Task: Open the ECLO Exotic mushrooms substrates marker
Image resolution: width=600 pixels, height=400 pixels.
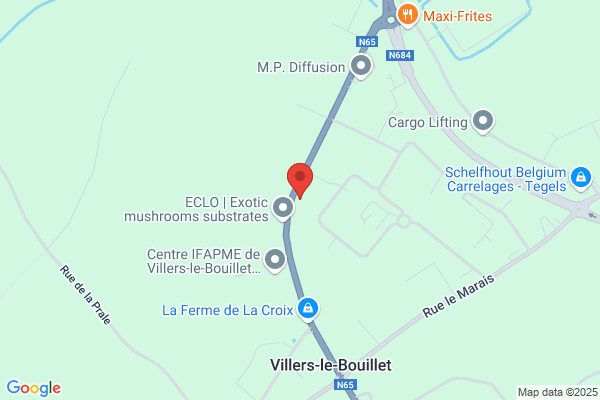Action: (x=284, y=208)
